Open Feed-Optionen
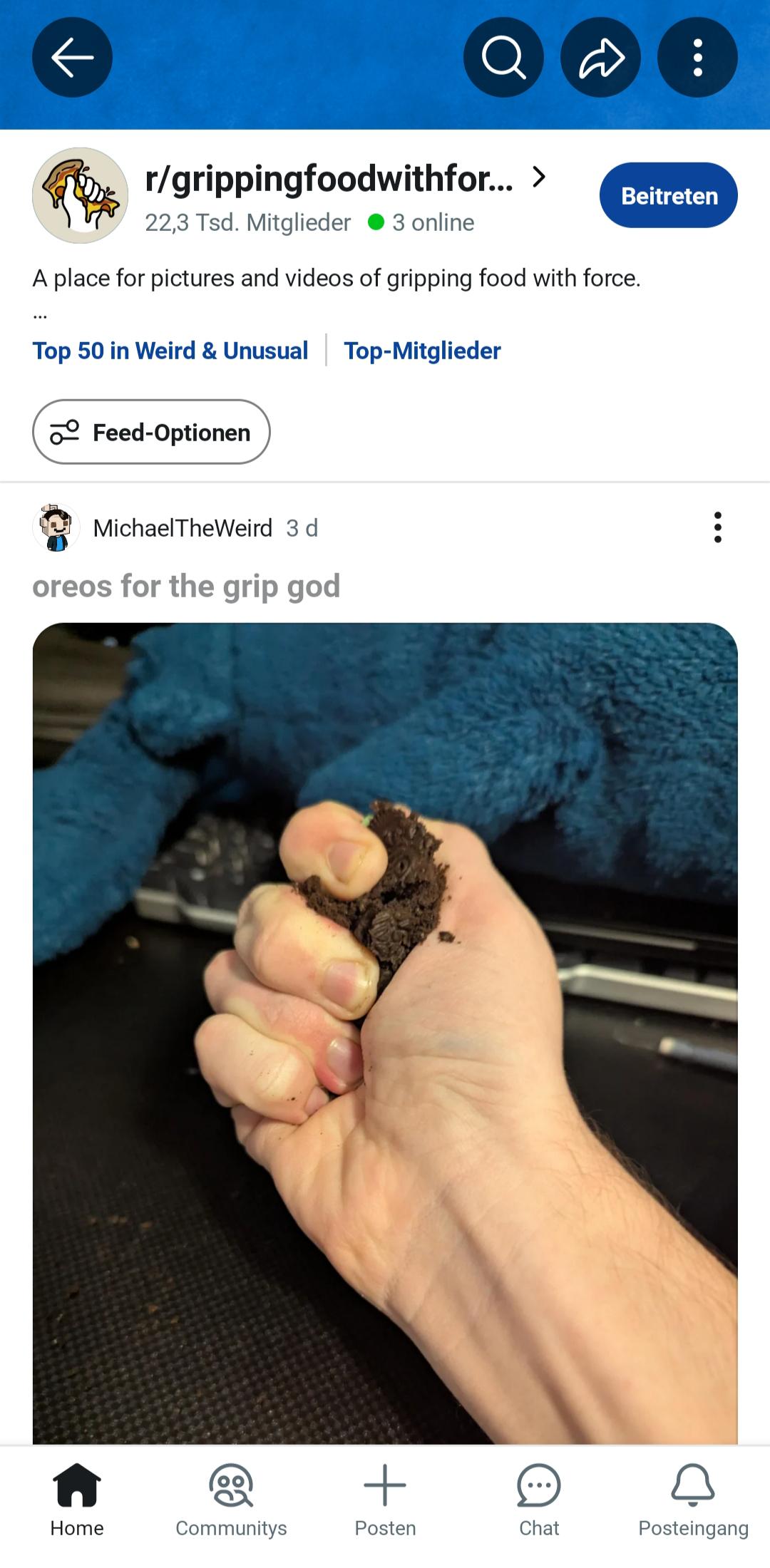This screenshot has width=770, height=1568. 151,432
